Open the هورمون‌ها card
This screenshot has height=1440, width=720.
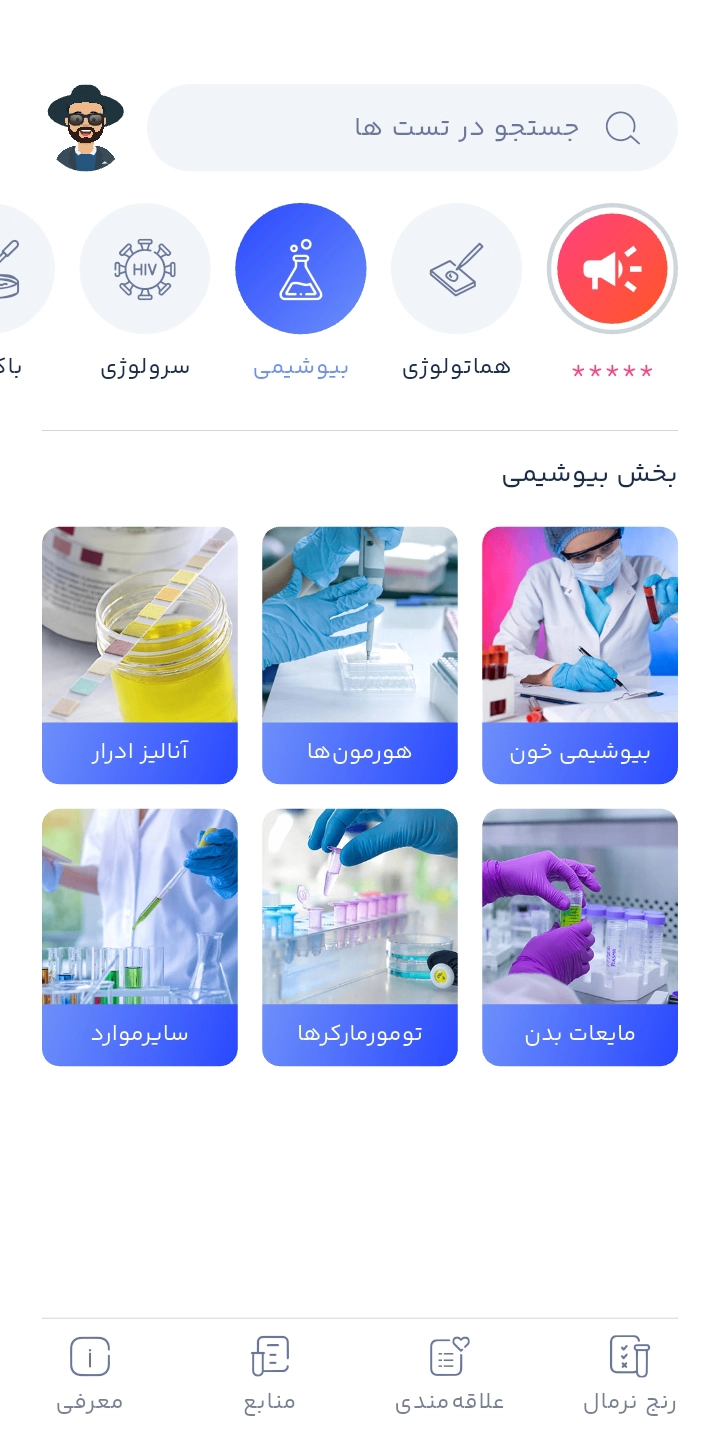coord(360,655)
